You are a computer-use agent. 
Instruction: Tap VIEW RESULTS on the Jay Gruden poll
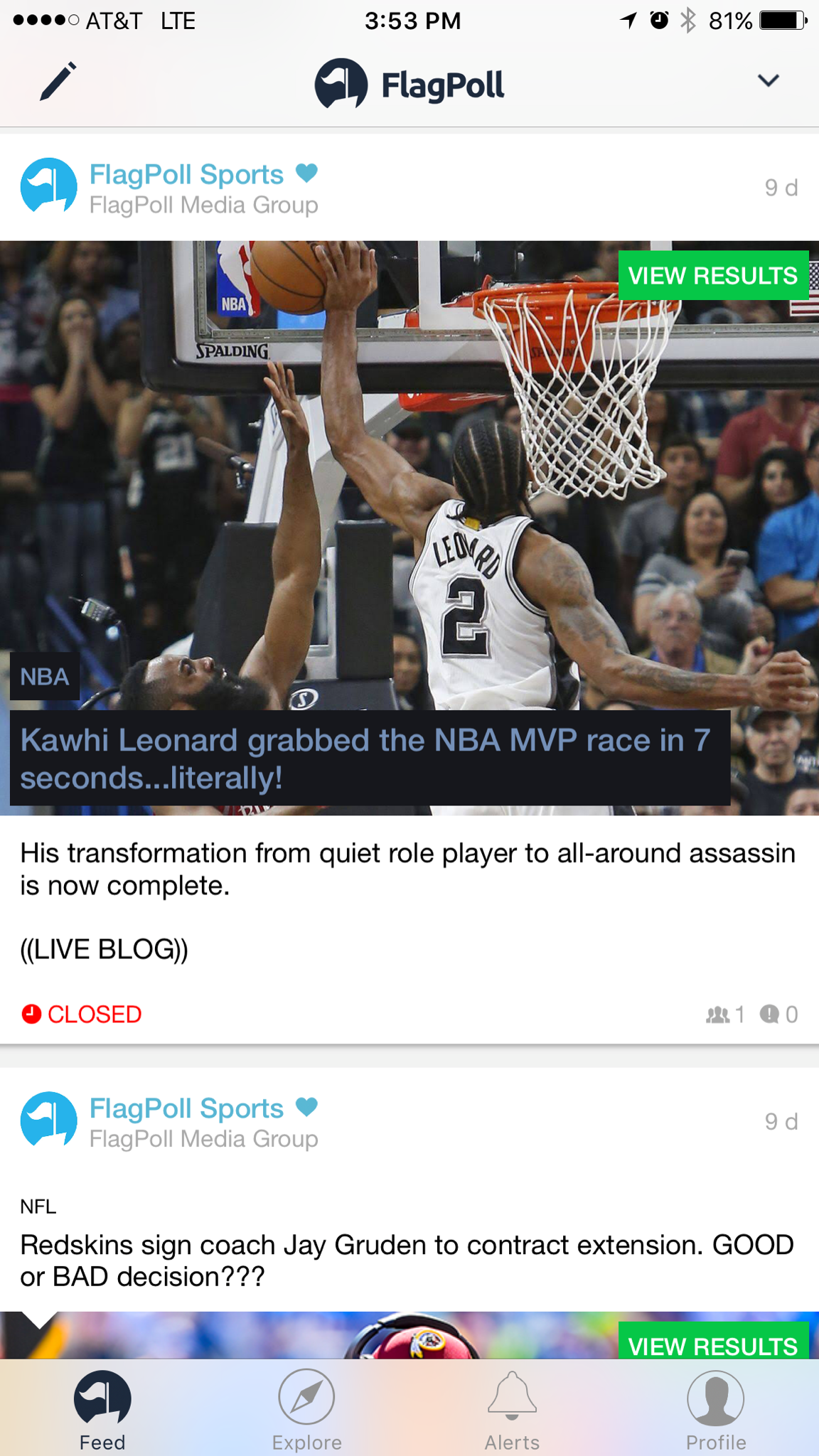[712, 1346]
